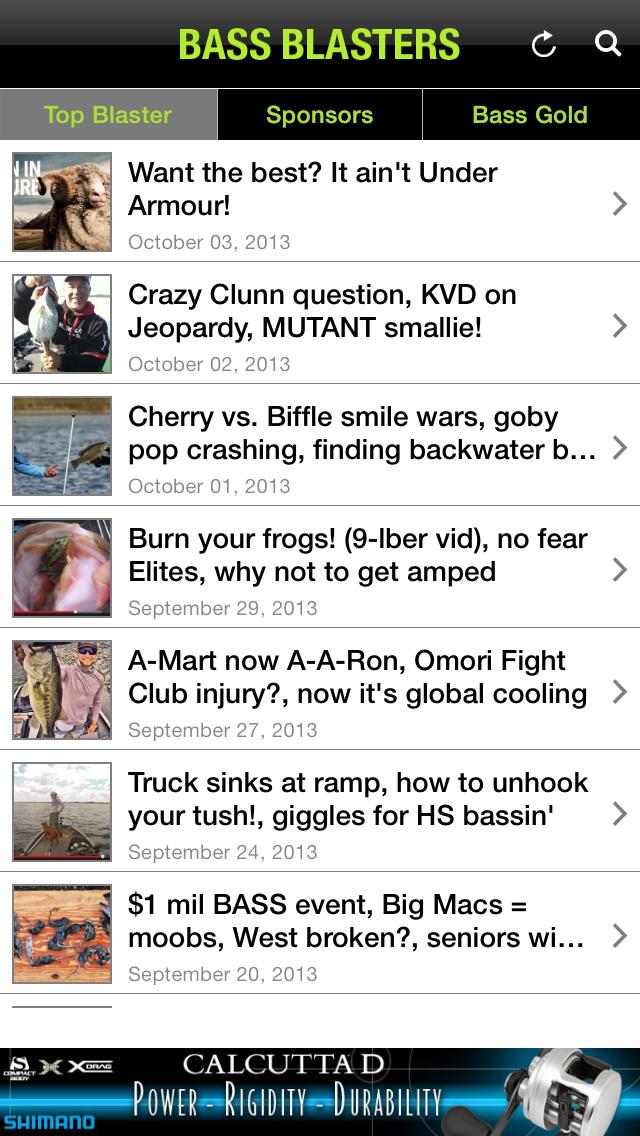The width and height of the screenshot is (640, 1136).
Task: Open the $1 mil BASS event article
Action: pos(320,934)
